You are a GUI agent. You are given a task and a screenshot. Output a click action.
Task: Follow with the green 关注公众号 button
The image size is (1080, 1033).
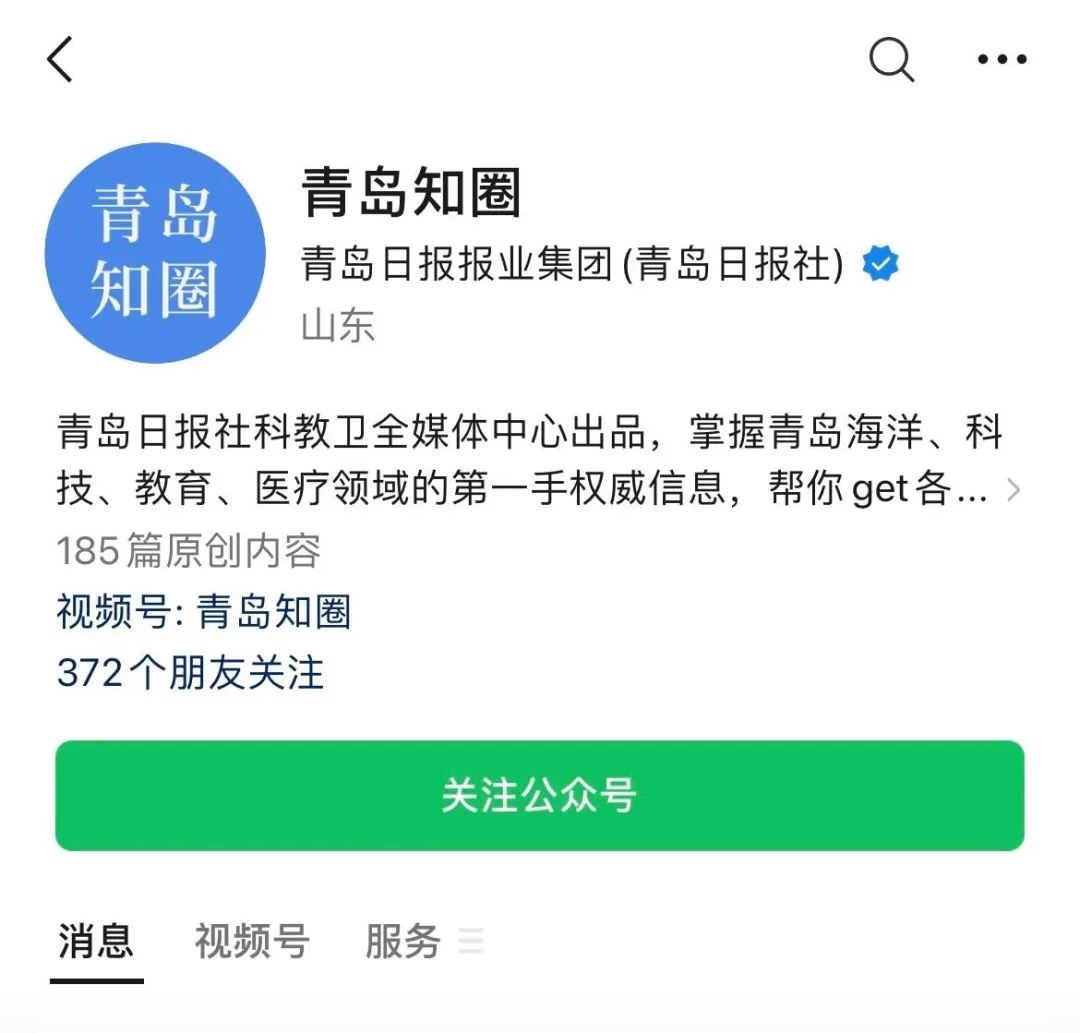point(540,796)
